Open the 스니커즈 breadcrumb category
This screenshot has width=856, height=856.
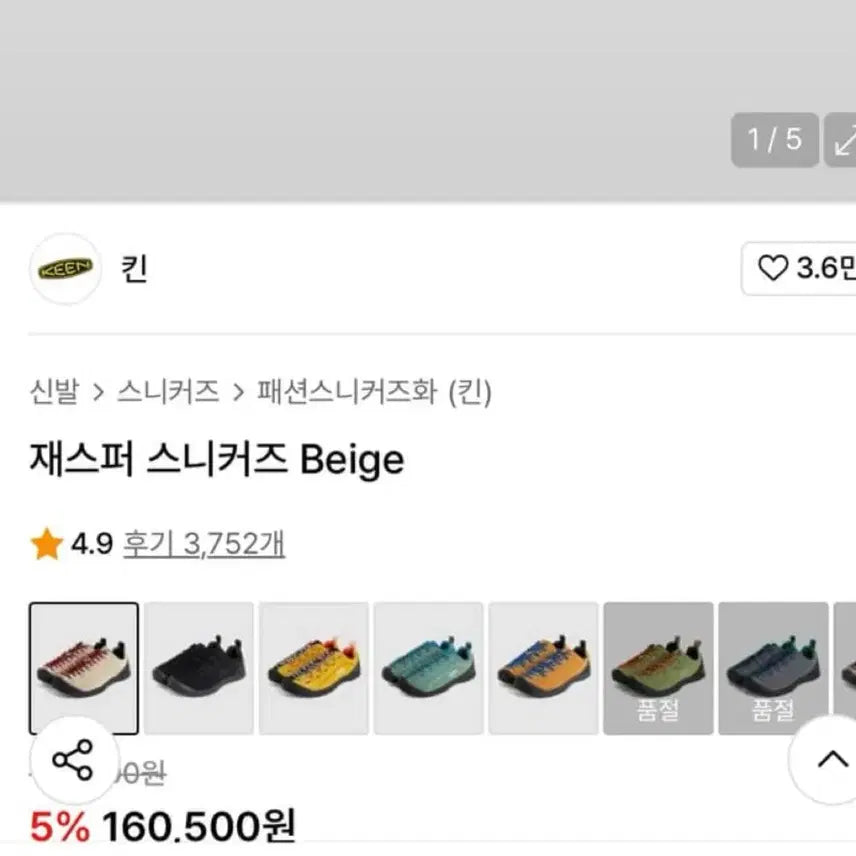[x=168, y=391]
